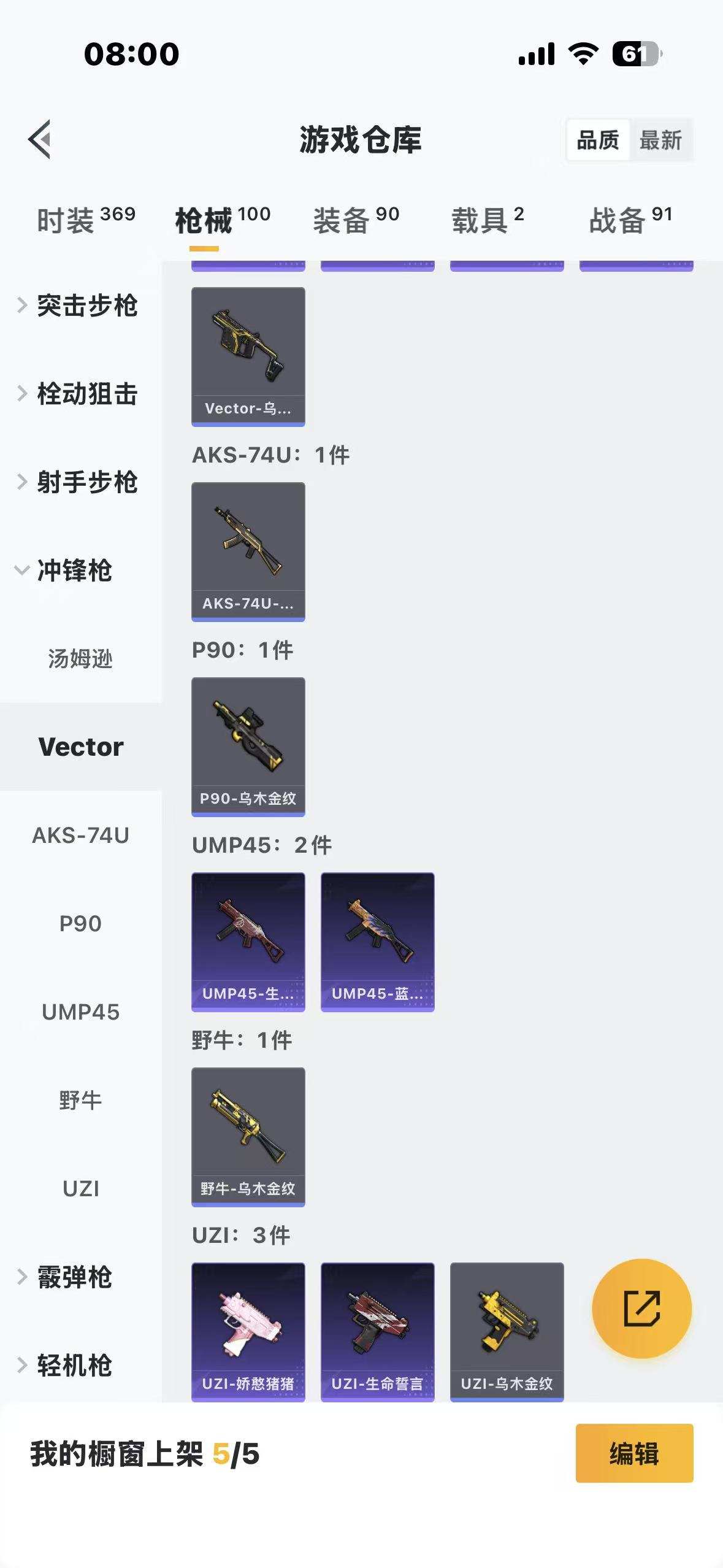This screenshot has width=723, height=1568.
Task: Select the AKS-74U subcategory
Action: click(80, 835)
